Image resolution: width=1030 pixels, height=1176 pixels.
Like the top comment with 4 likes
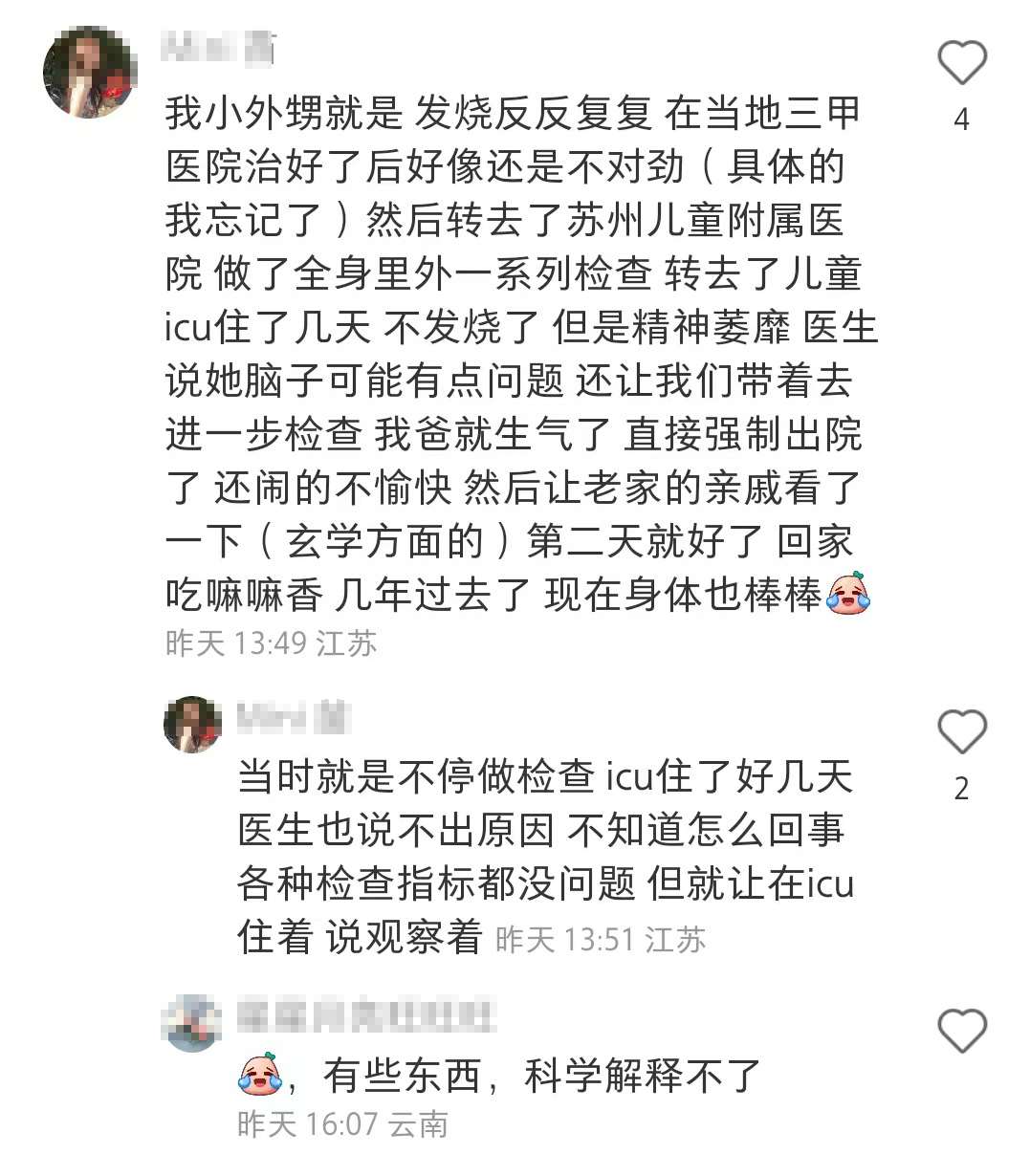[x=961, y=64]
